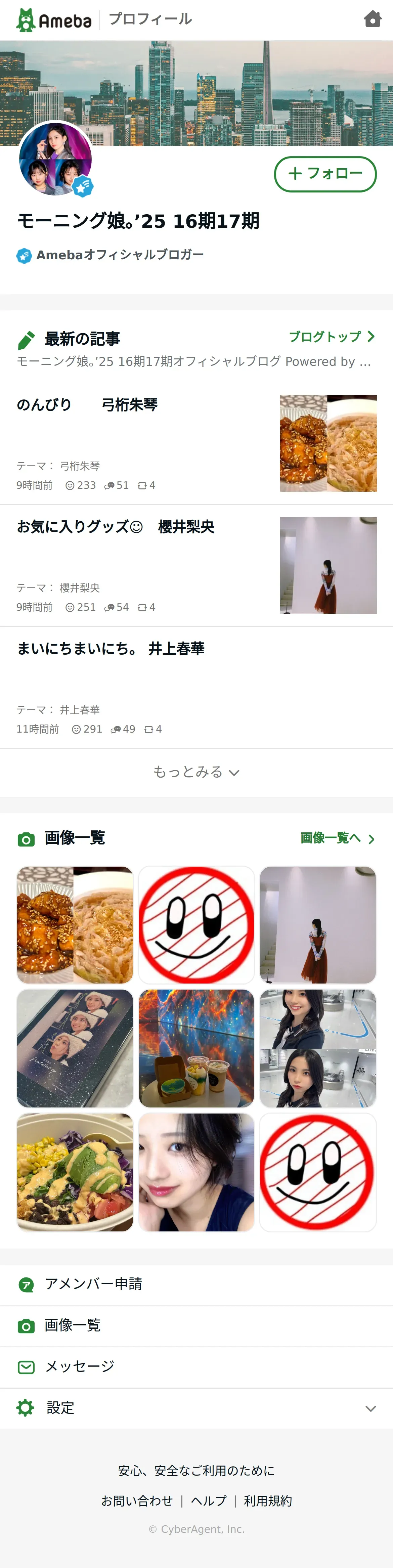Screen dimensions: 393x1568
Task: Expand the 設定 section
Action: click(196, 1408)
